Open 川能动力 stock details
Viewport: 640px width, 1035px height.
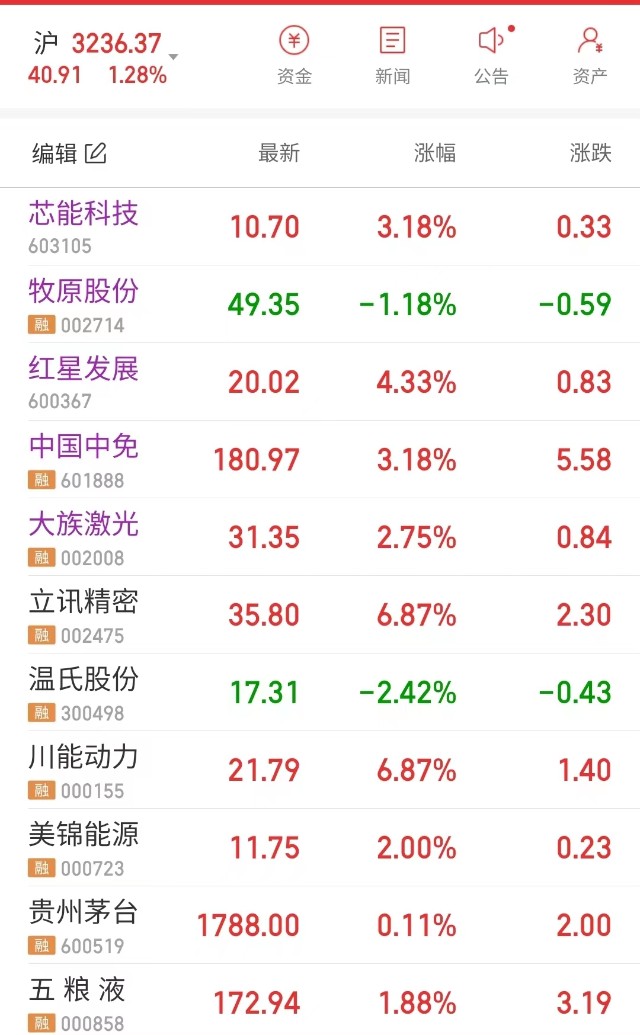pyautogui.click(x=320, y=770)
